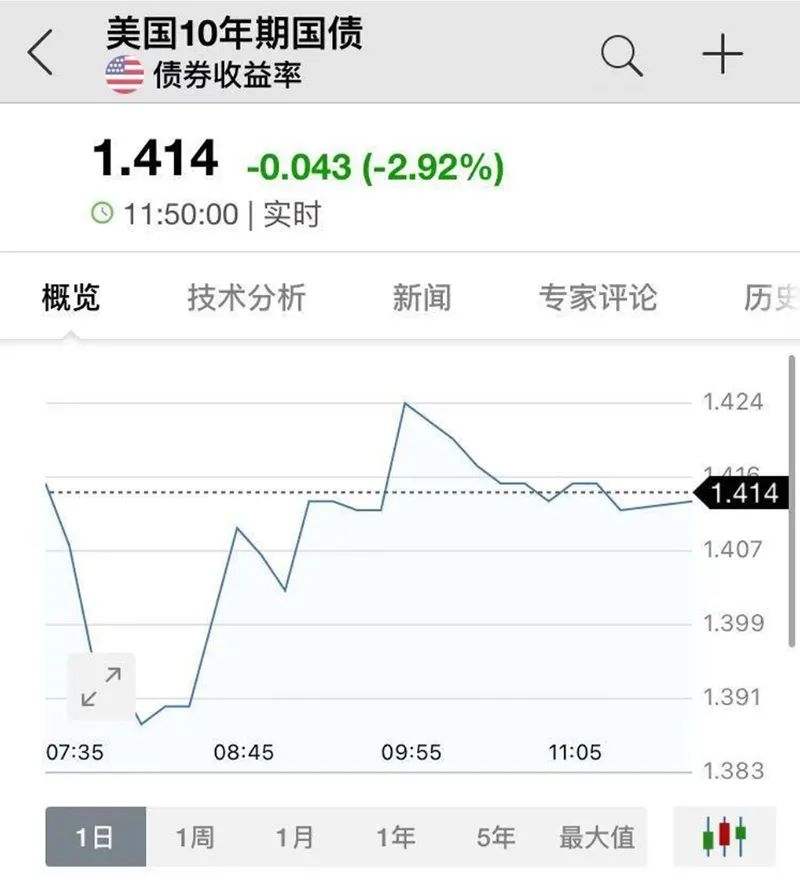View the 专家评论 tab

(597, 297)
